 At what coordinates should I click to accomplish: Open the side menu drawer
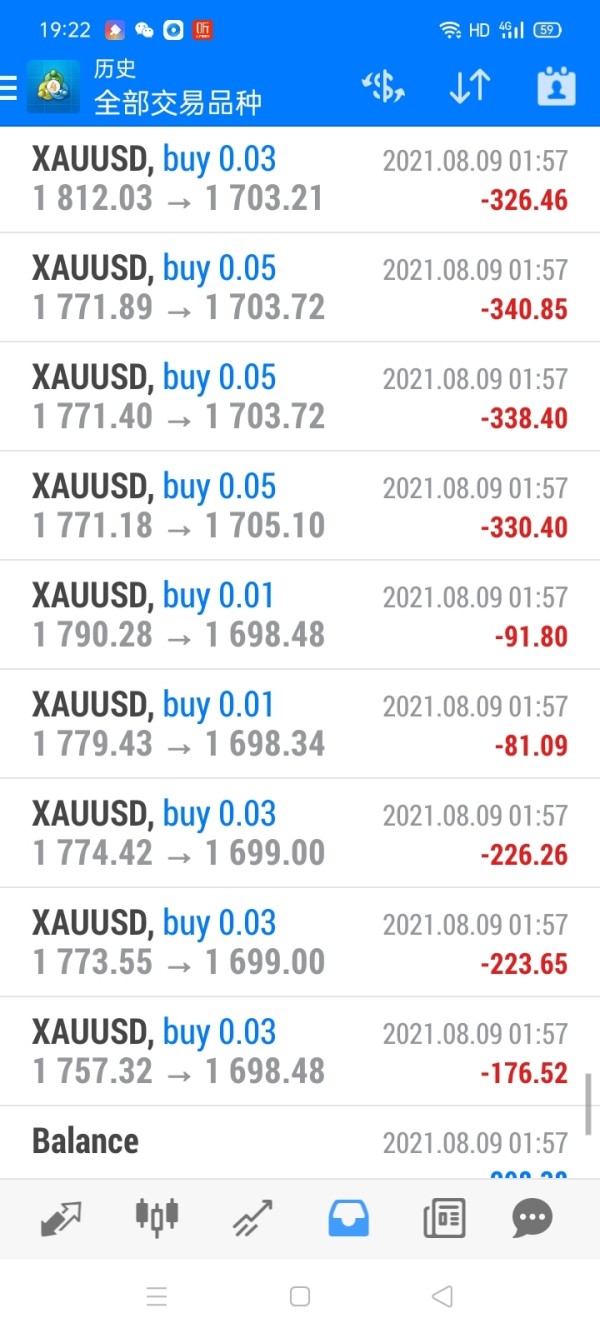10,88
